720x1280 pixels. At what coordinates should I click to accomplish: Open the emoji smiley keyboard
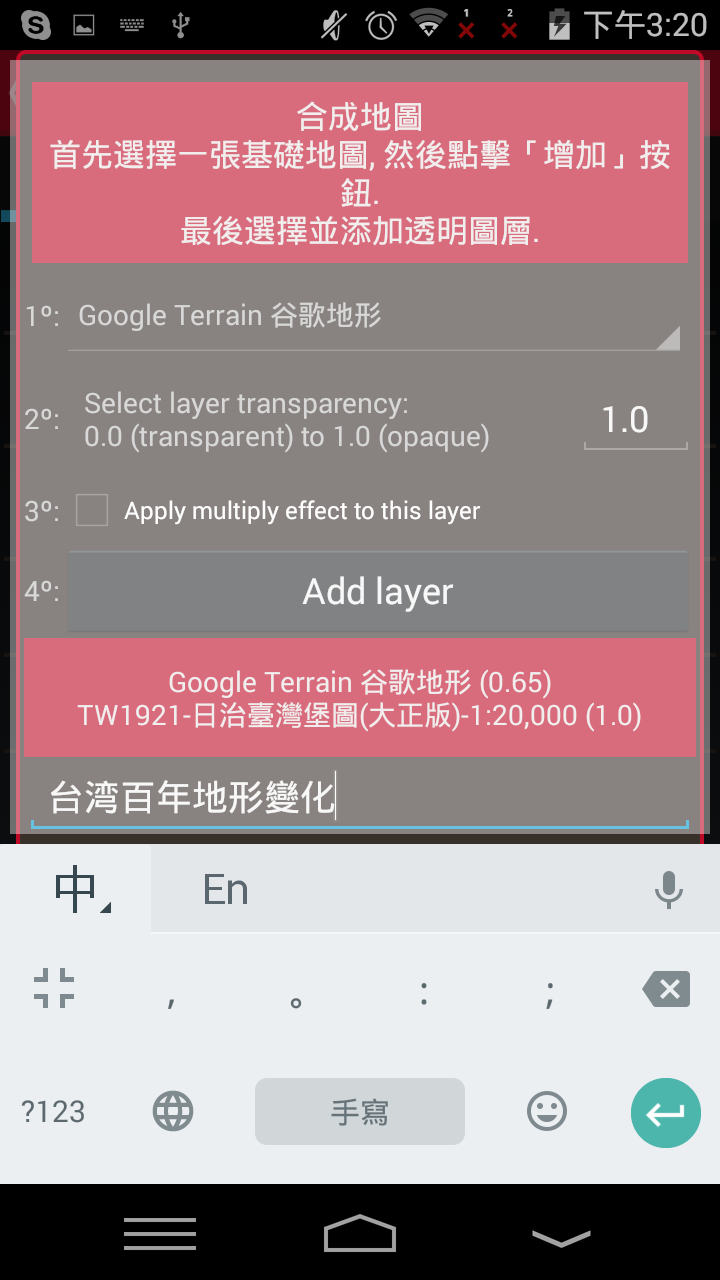coord(547,1112)
